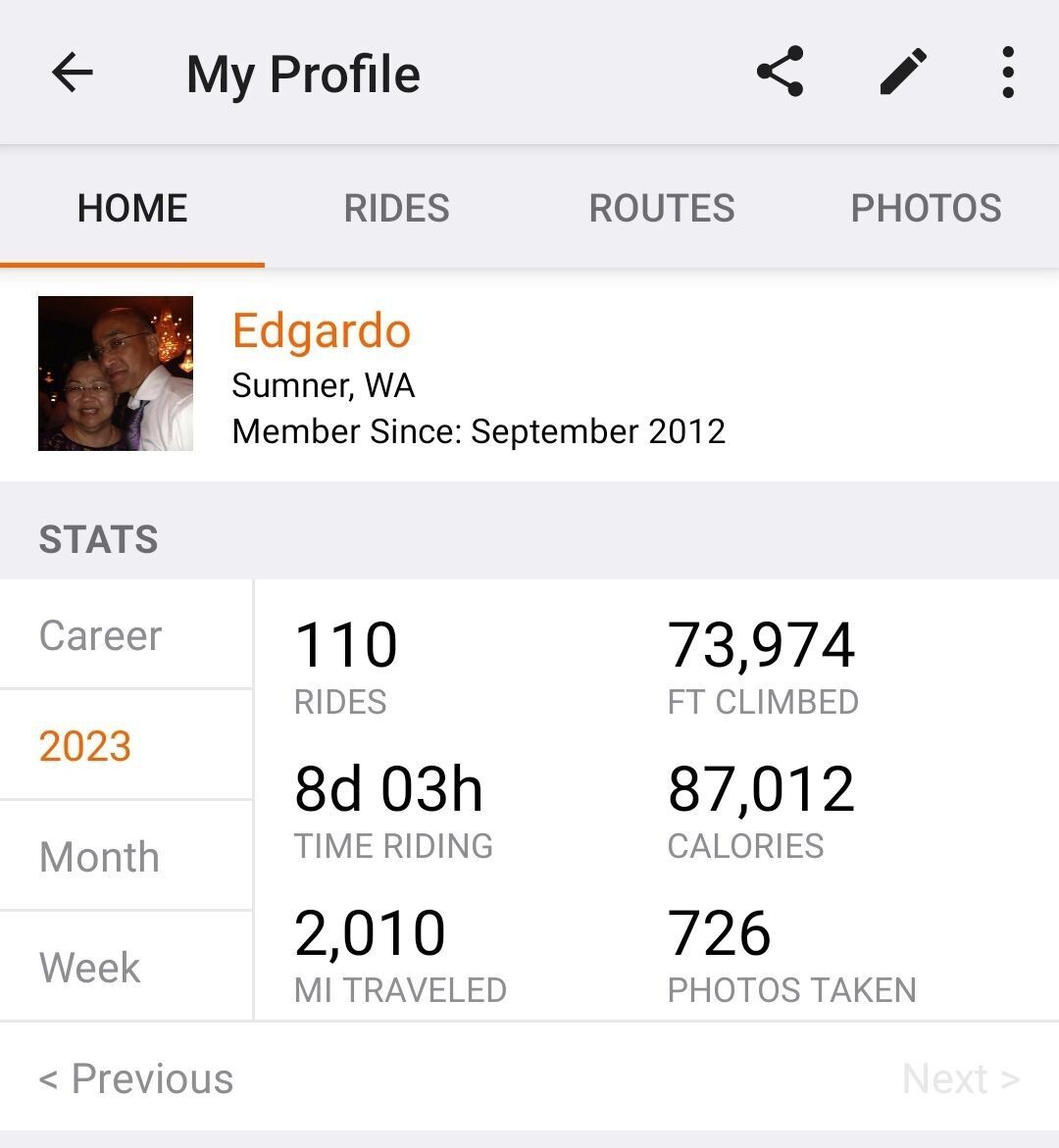Image resolution: width=1059 pixels, height=1148 pixels.
Task: Open Edgardo's profile picture
Action: [116, 374]
